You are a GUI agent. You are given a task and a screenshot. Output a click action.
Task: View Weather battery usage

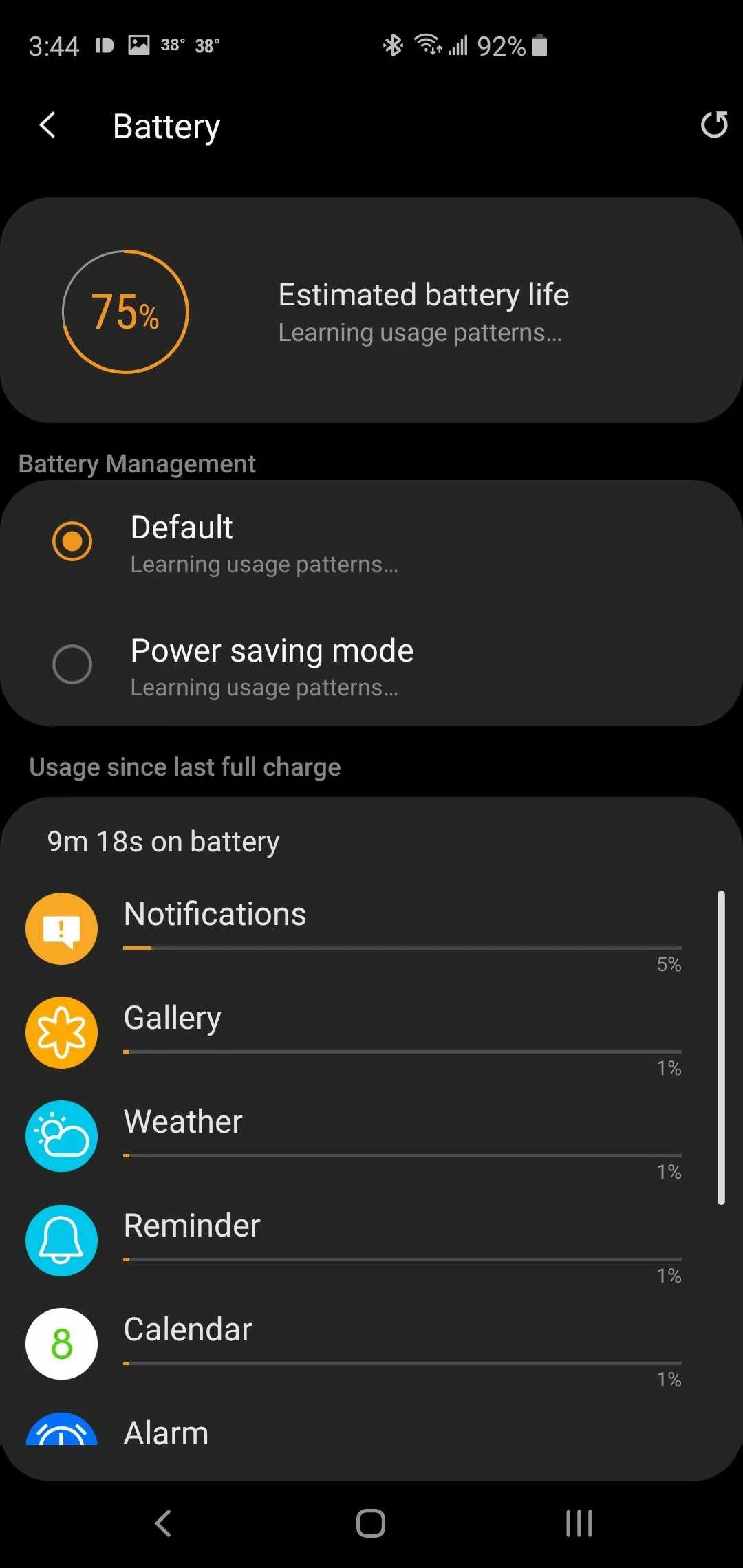[x=354, y=1137]
